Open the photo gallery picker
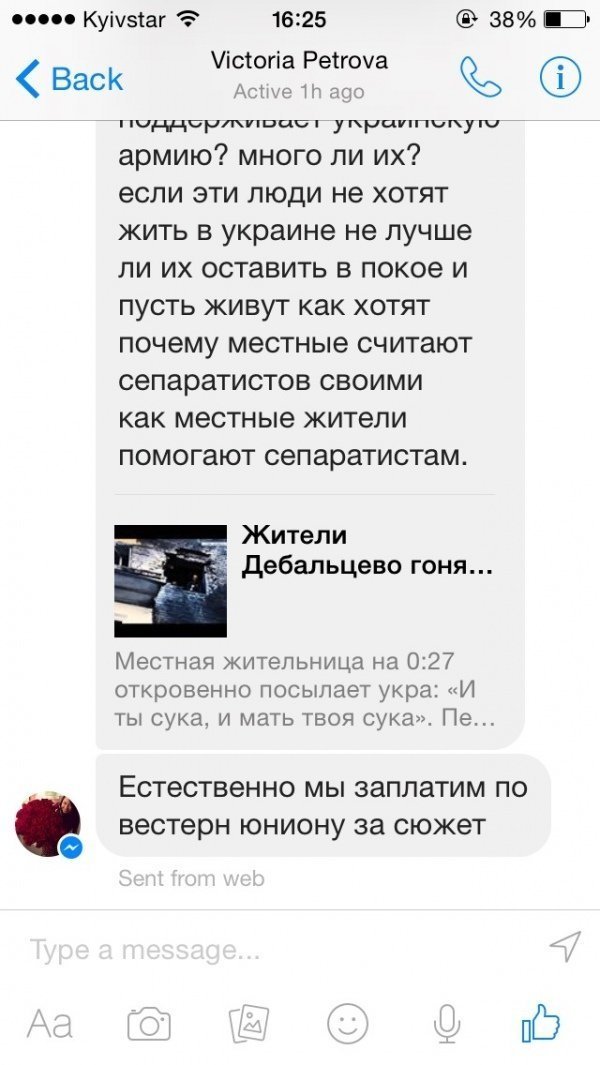The image size is (600, 1065). pyautogui.click(x=249, y=1024)
